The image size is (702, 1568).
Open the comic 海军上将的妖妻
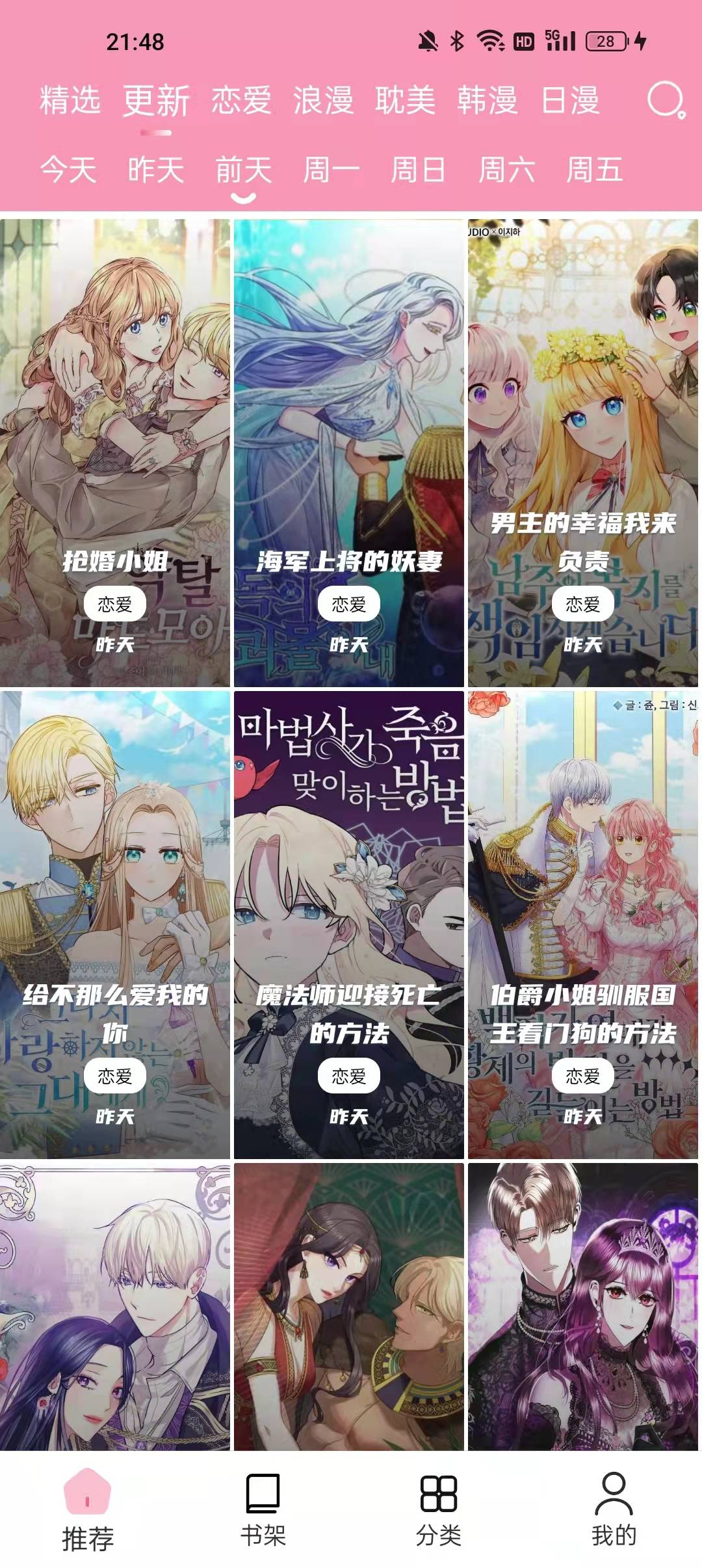349,453
